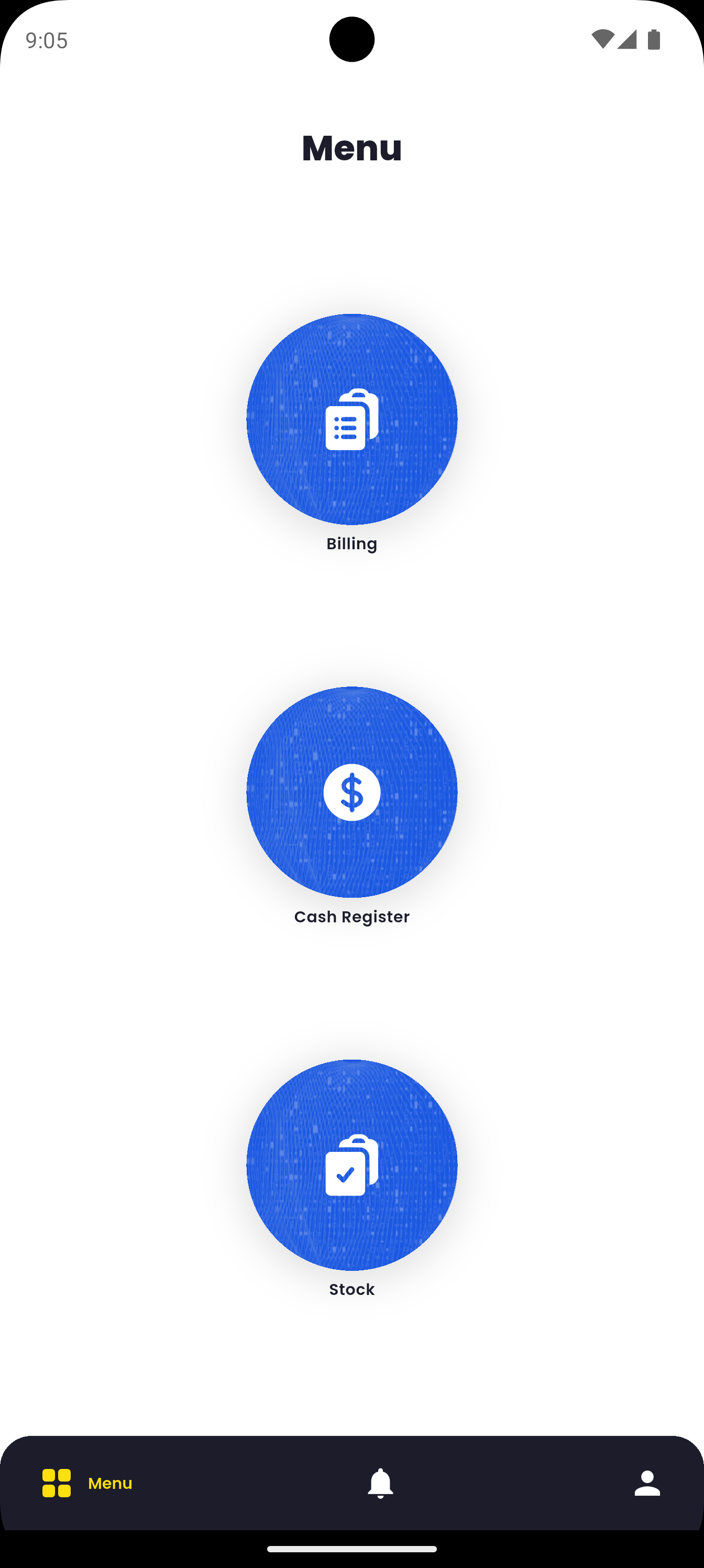Open the Cash Register section

351,792
